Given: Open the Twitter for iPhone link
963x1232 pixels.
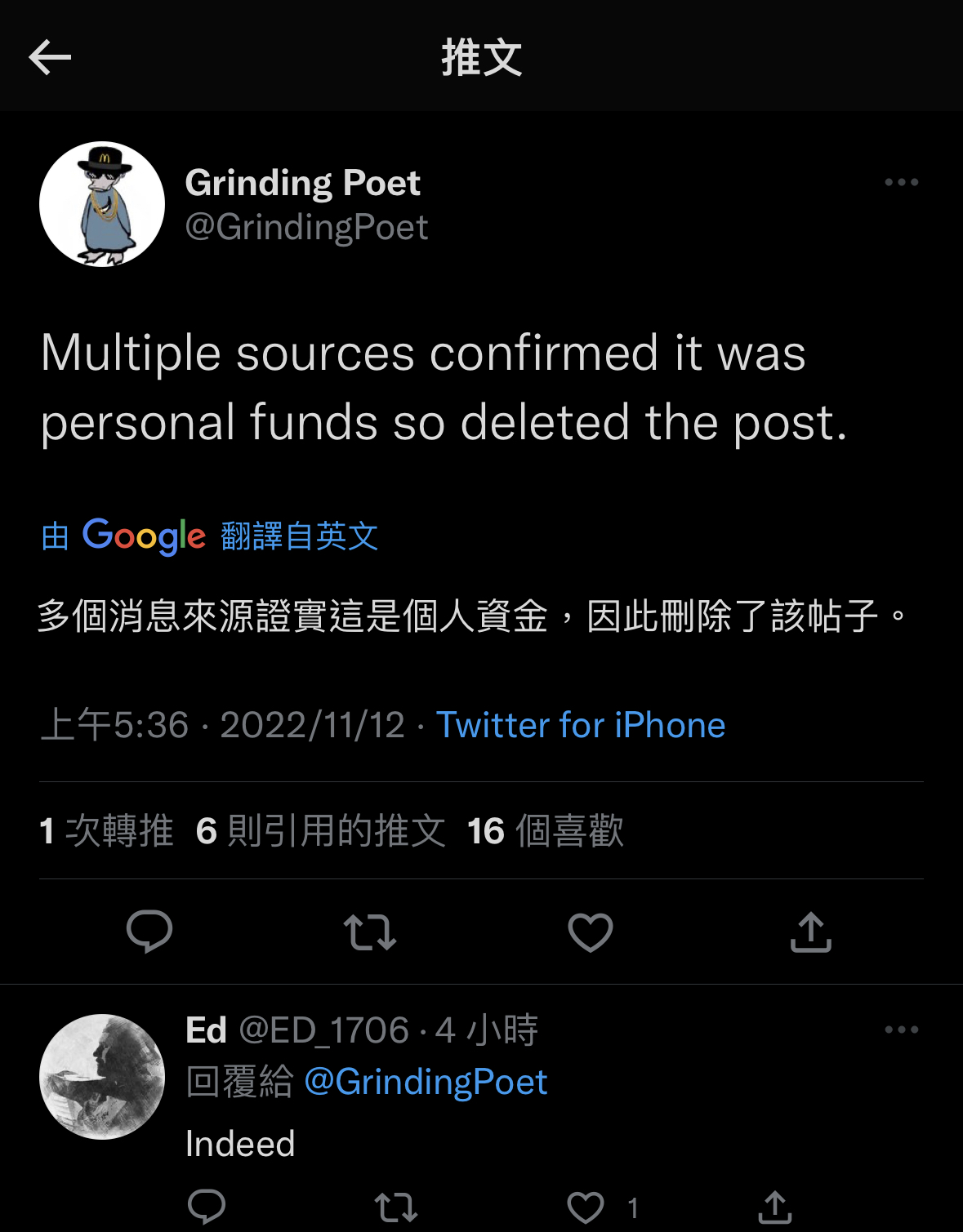Looking at the screenshot, I should click(x=581, y=725).
